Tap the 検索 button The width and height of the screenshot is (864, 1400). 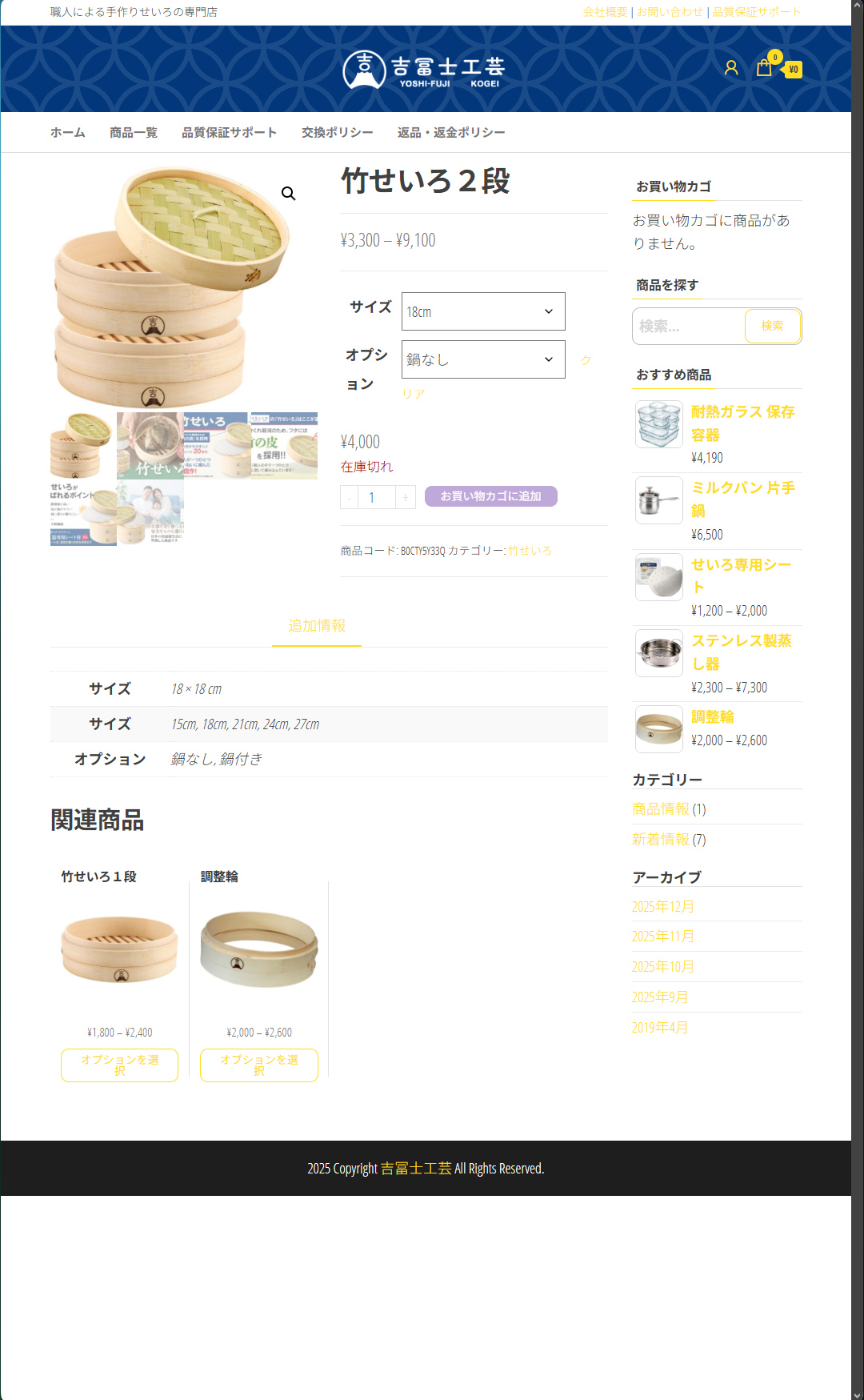click(x=772, y=326)
